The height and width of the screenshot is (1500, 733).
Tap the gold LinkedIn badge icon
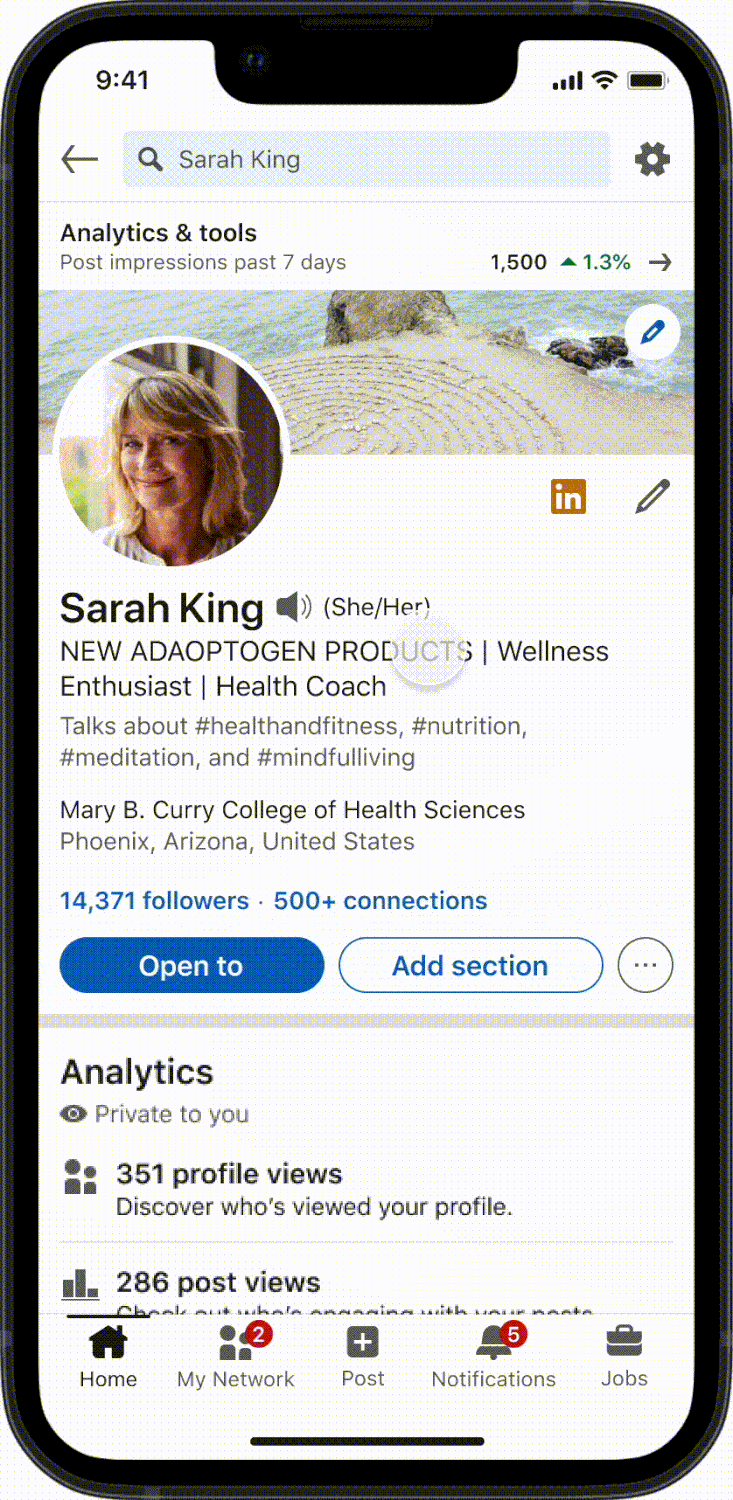coord(568,496)
